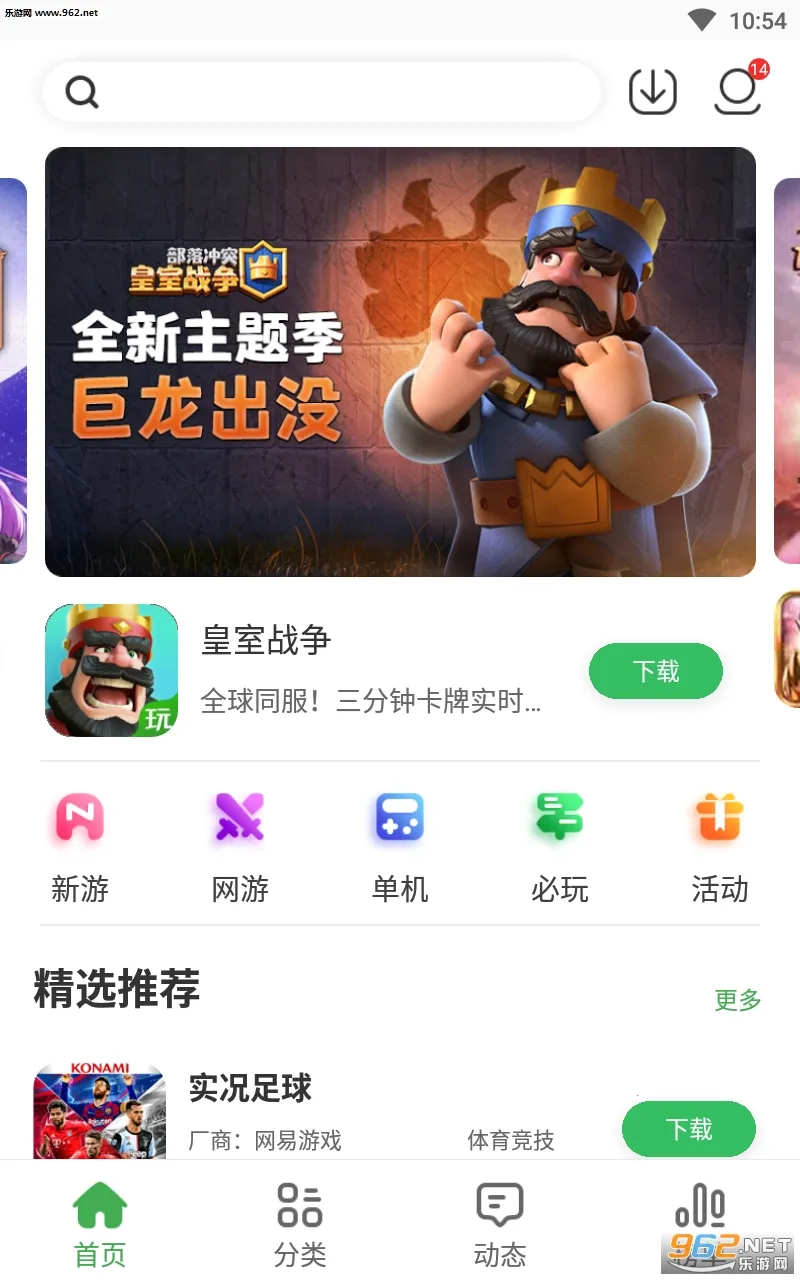Switch to the 首页 tab
Screen dimensions: 800x1280
click(x=100, y=1224)
